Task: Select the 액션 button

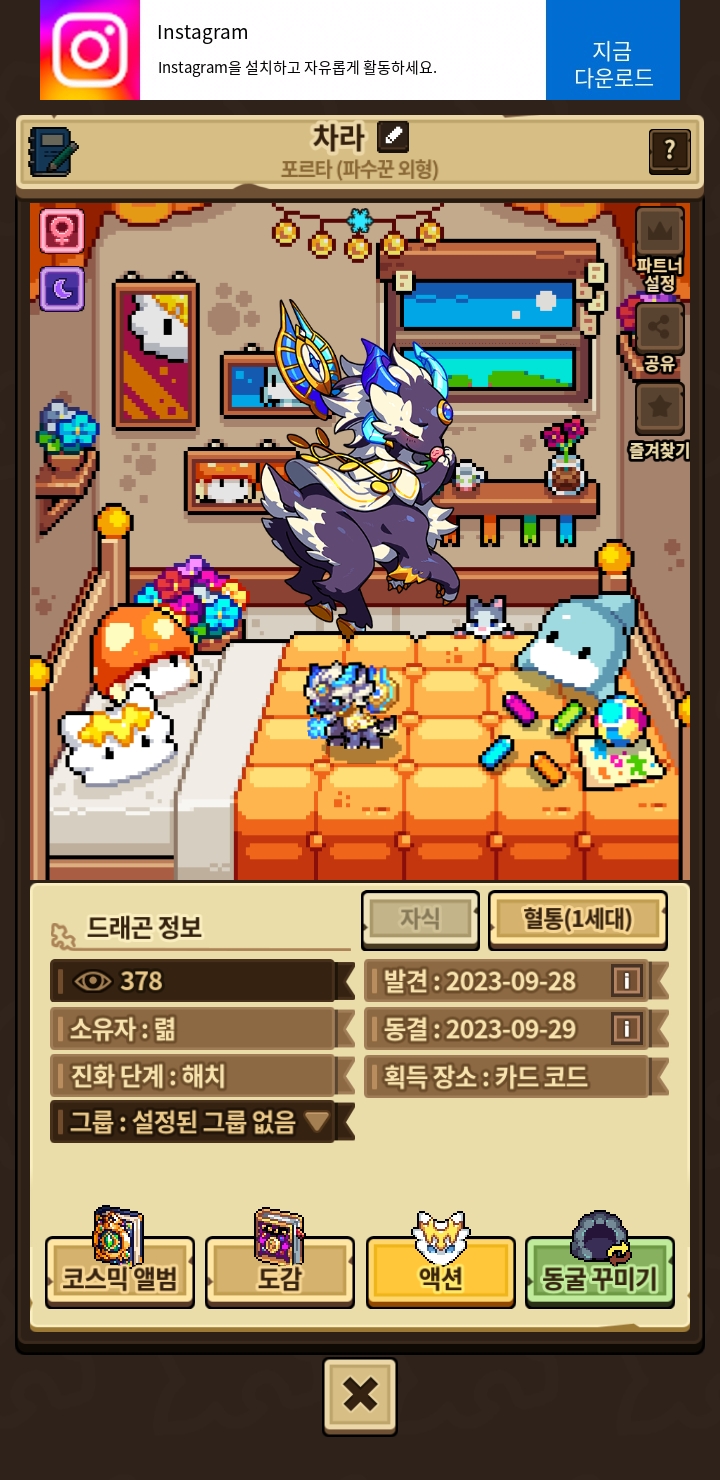Action: 440,1274
